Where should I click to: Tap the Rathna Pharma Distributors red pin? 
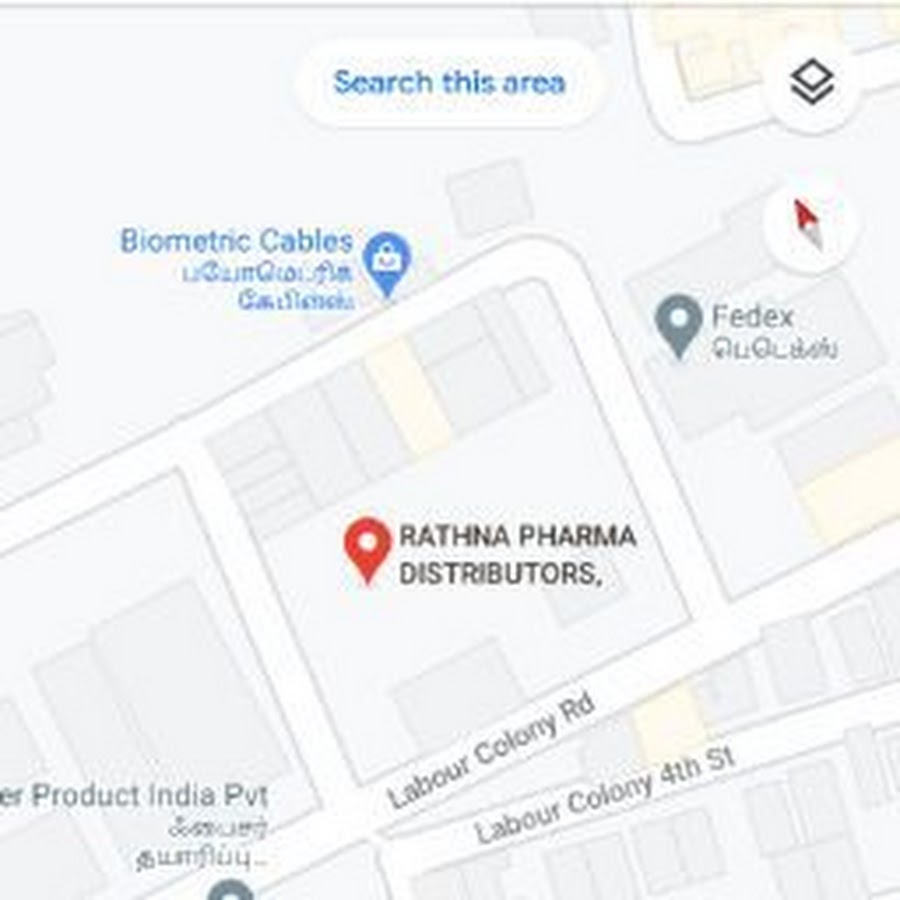click(x=367, y=546)
